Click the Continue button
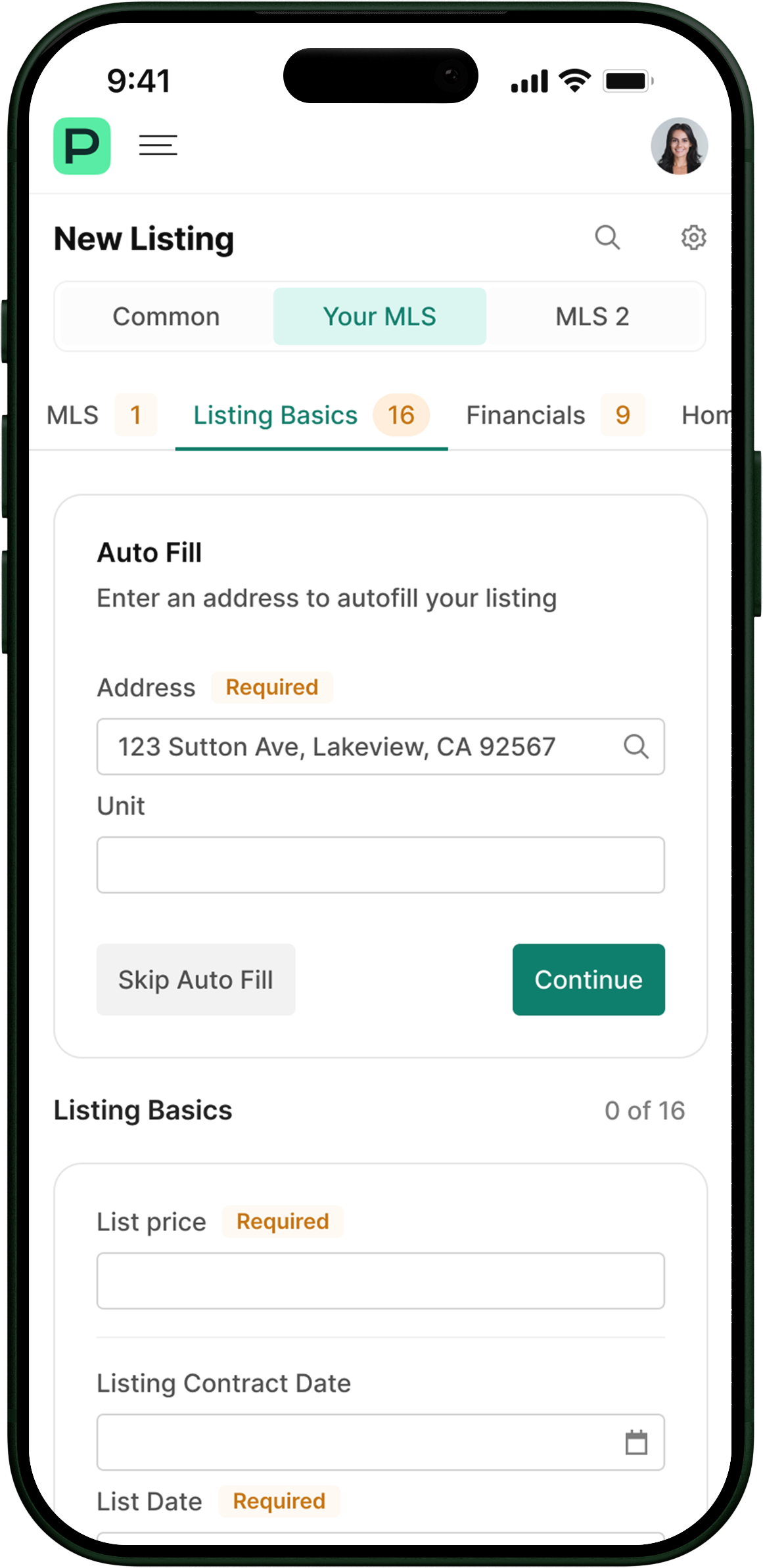This screenshot has width=763, height=1568. pyautogui.click(x=588, y=979)
